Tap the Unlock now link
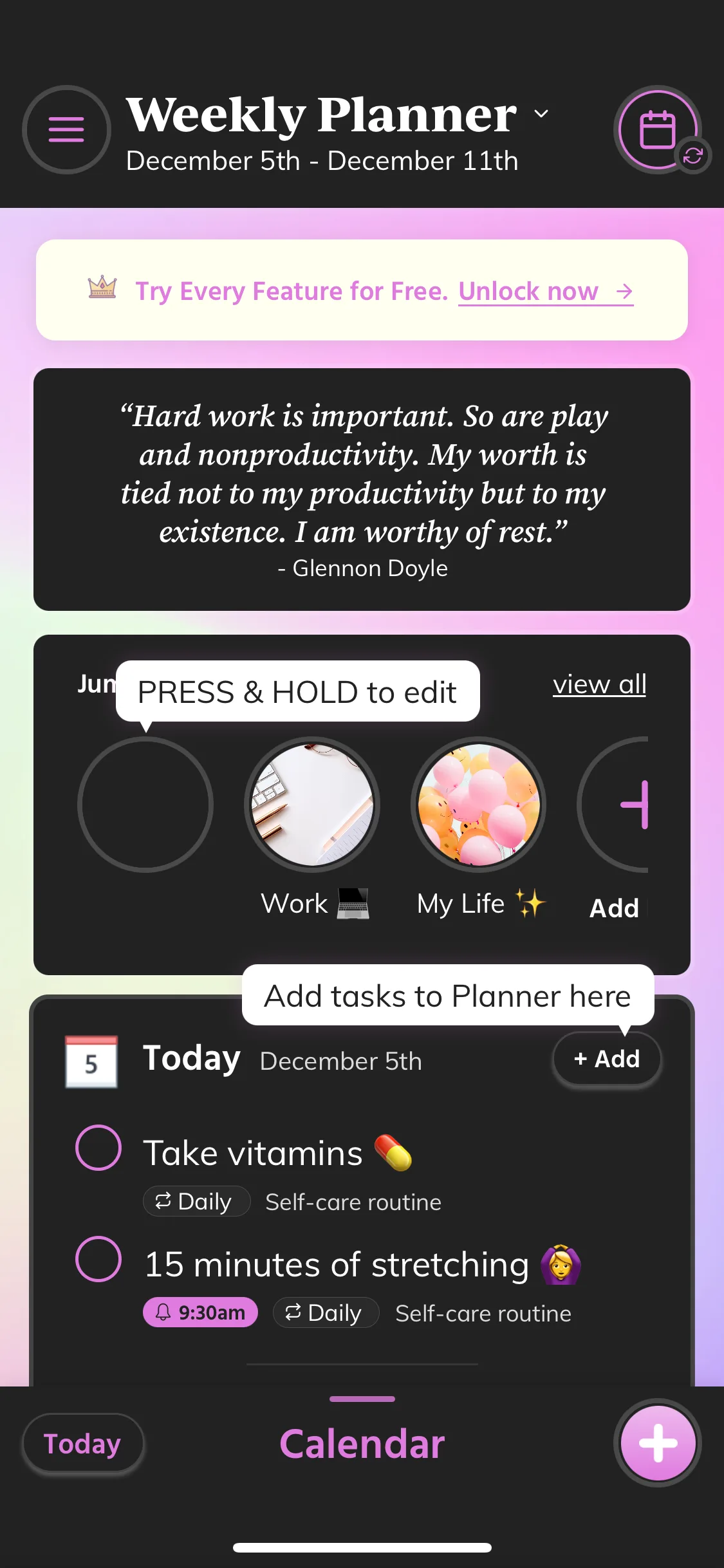 (x=546, y=291)
